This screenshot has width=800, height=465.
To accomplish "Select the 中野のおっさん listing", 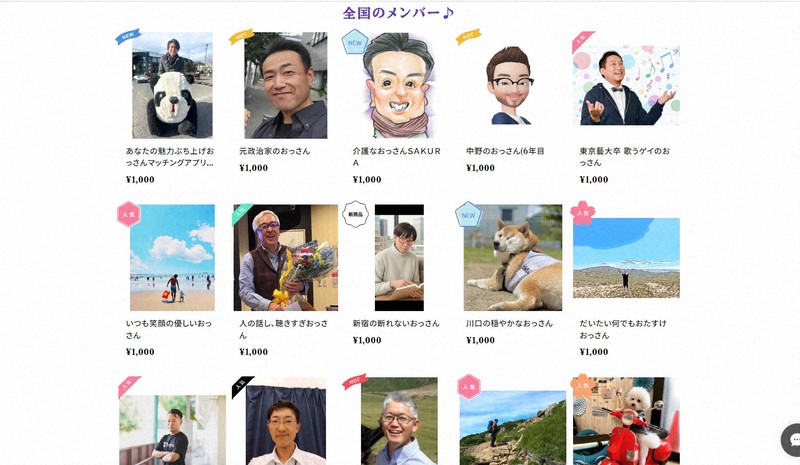I will 511,86.
